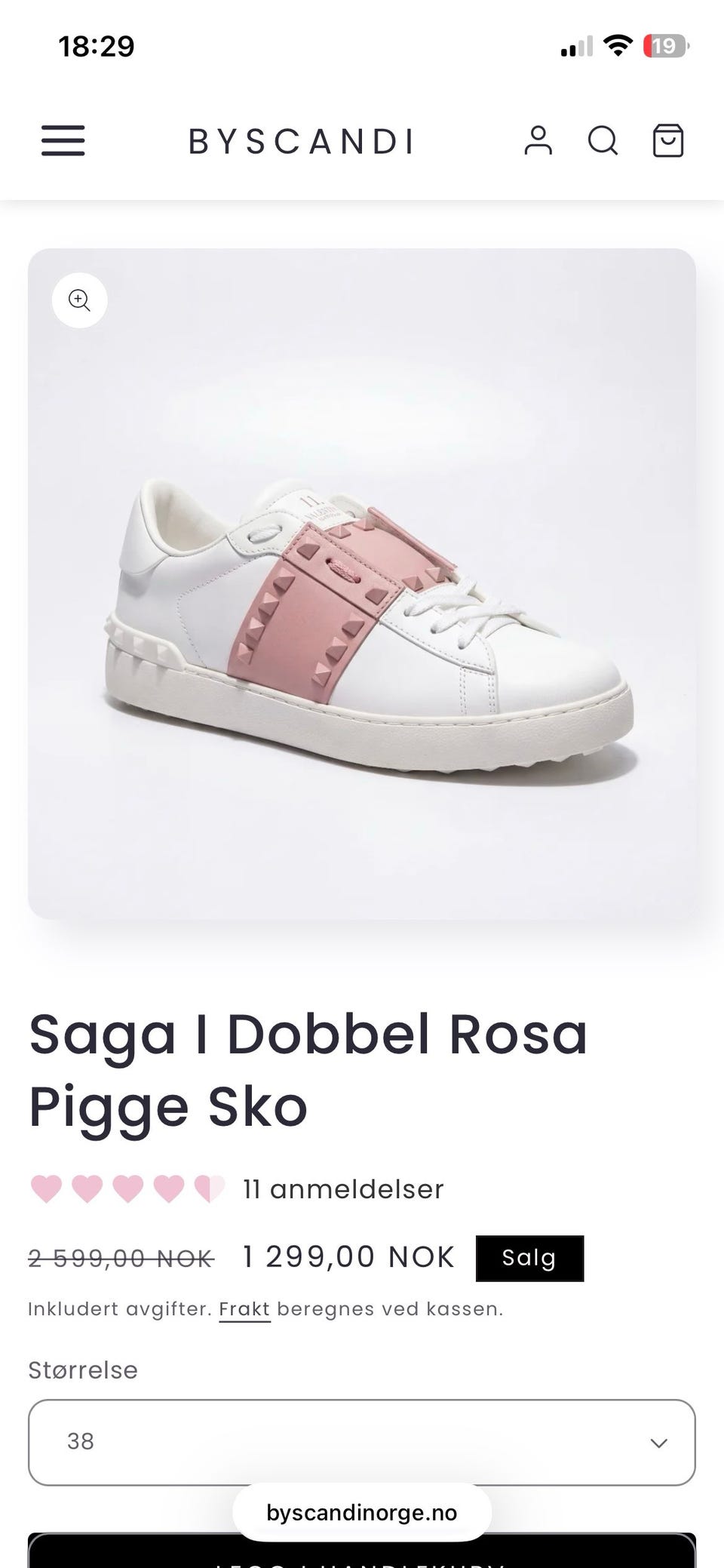Open the sneaker product photo
The image size is (724, 1568).
click(x=362, y=583)
